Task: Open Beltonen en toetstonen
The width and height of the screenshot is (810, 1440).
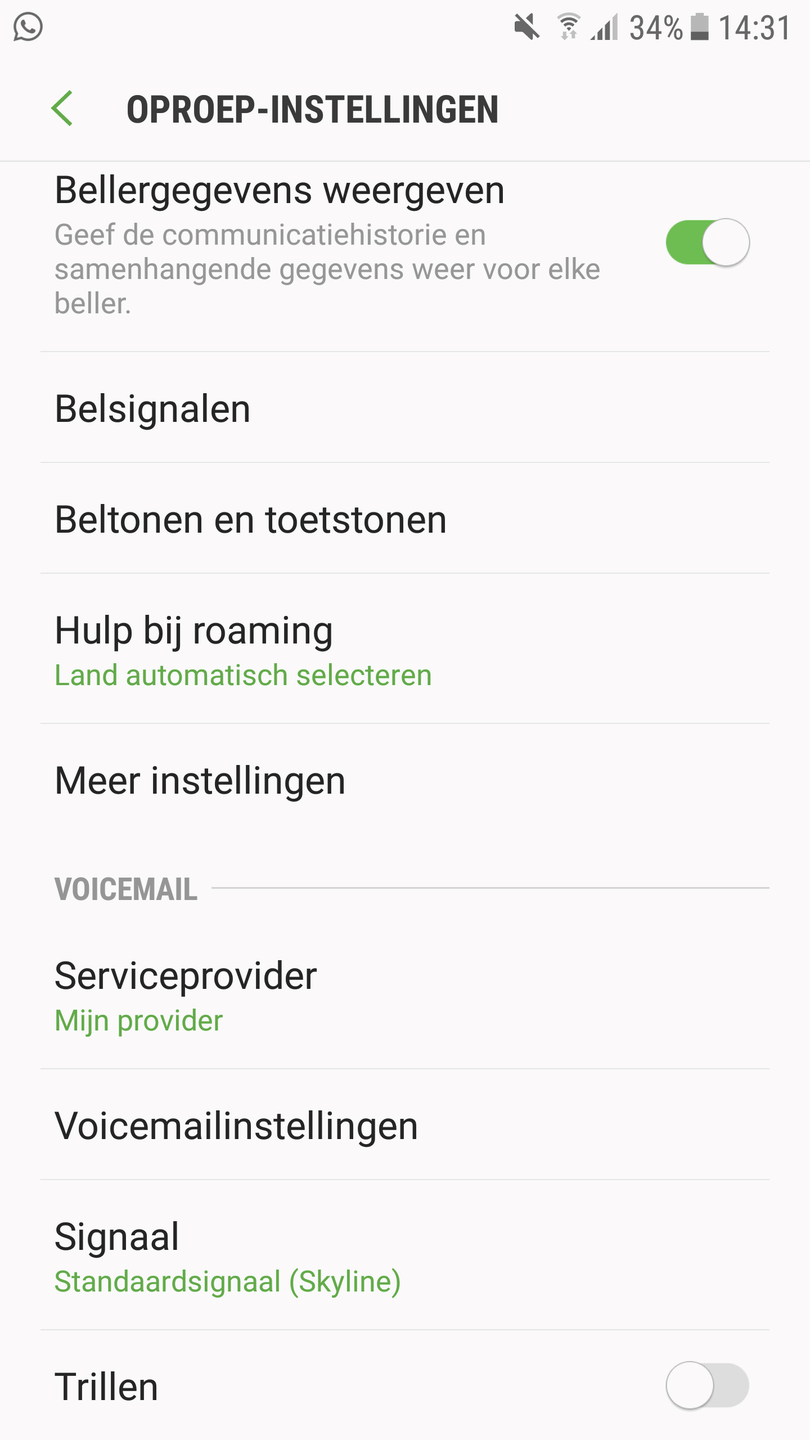Action: pos(404,520)
